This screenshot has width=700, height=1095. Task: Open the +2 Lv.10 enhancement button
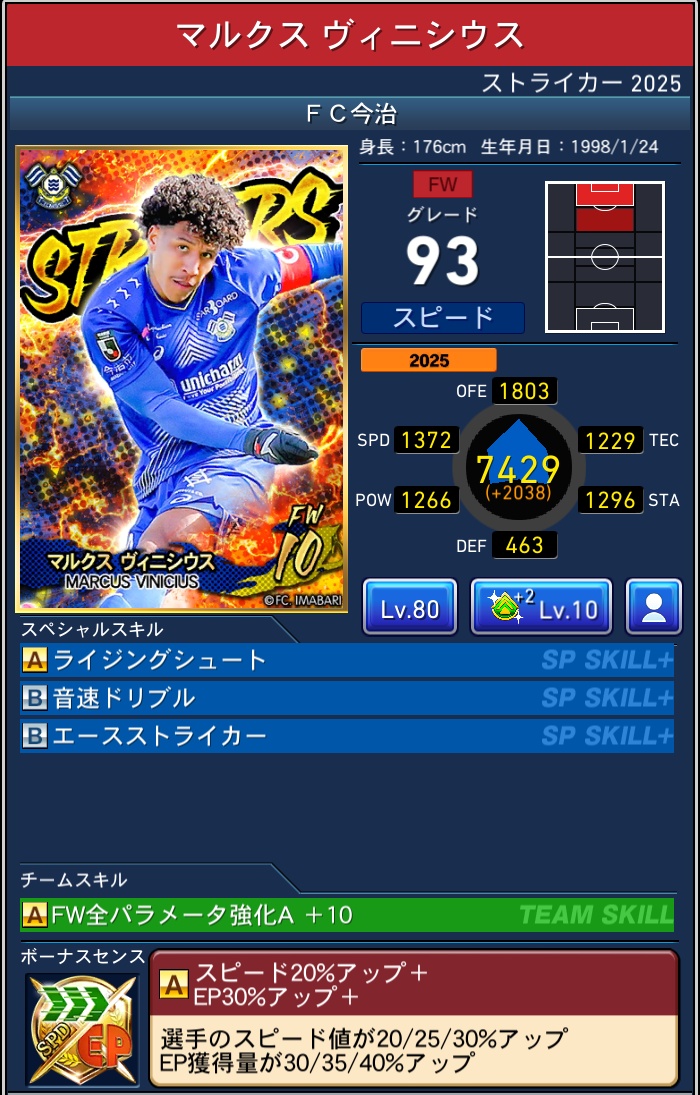(x=541, y=607)
